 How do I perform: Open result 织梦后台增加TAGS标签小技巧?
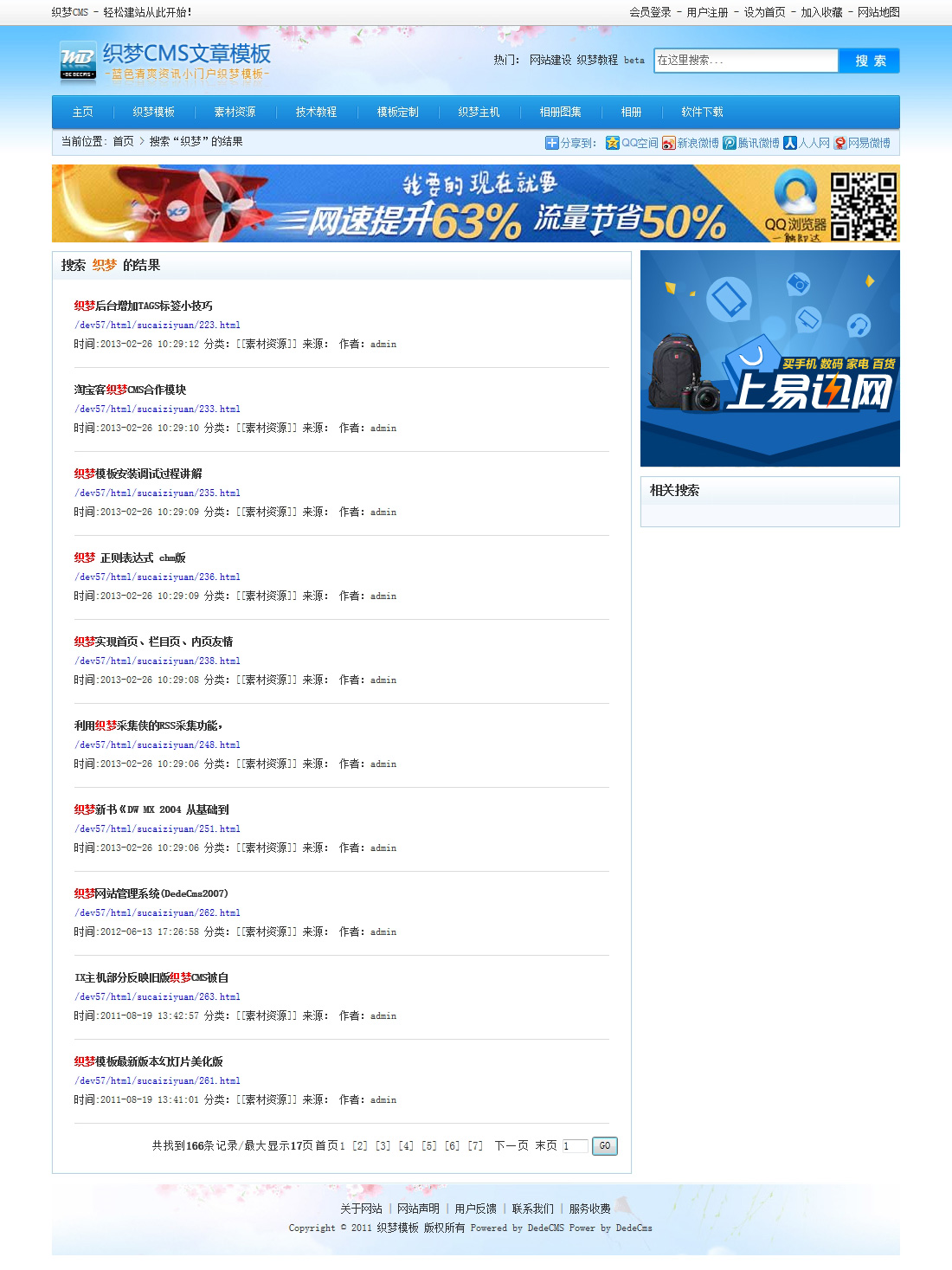pyautogui.click(x=143, y=306)
